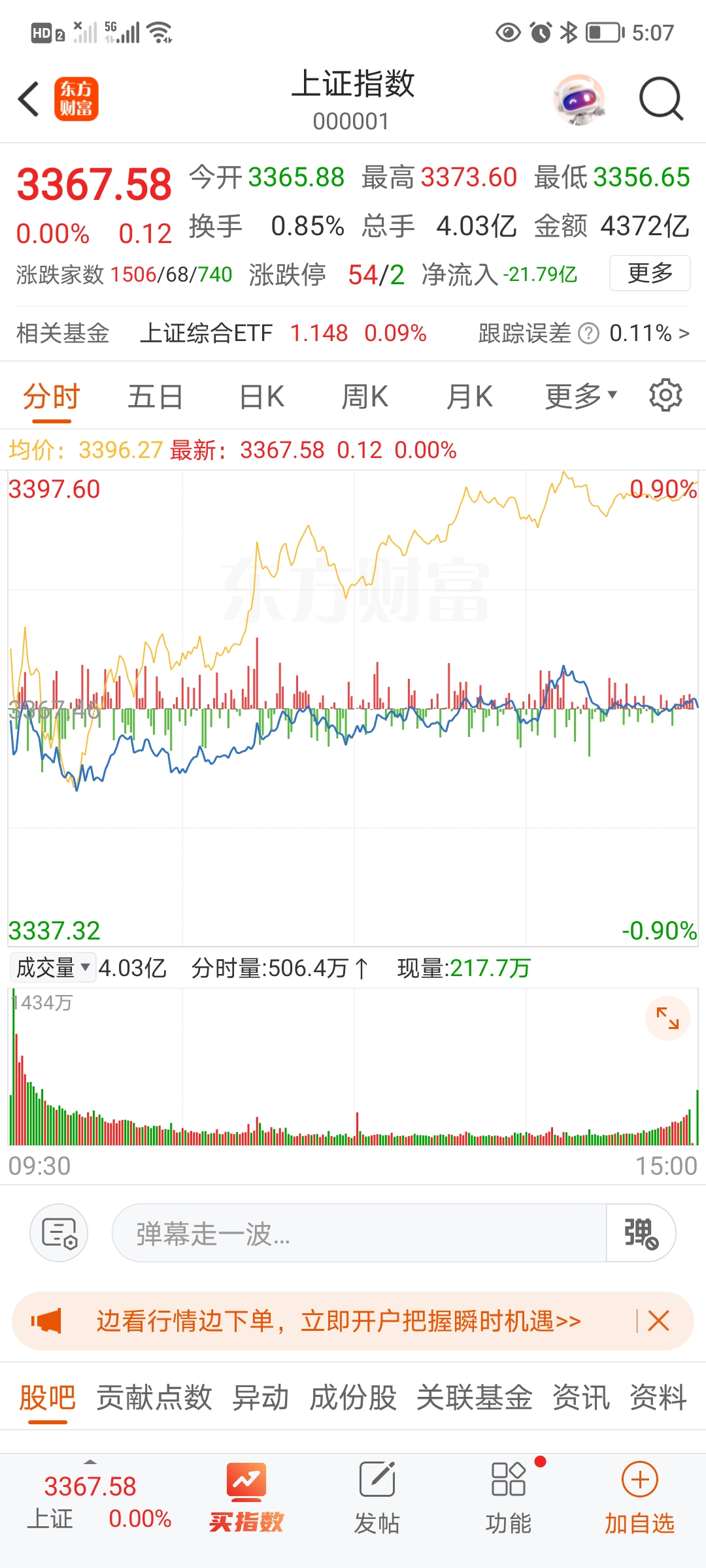
Task: Open the 成份股 tab
Action: [x=353, y=1398]
